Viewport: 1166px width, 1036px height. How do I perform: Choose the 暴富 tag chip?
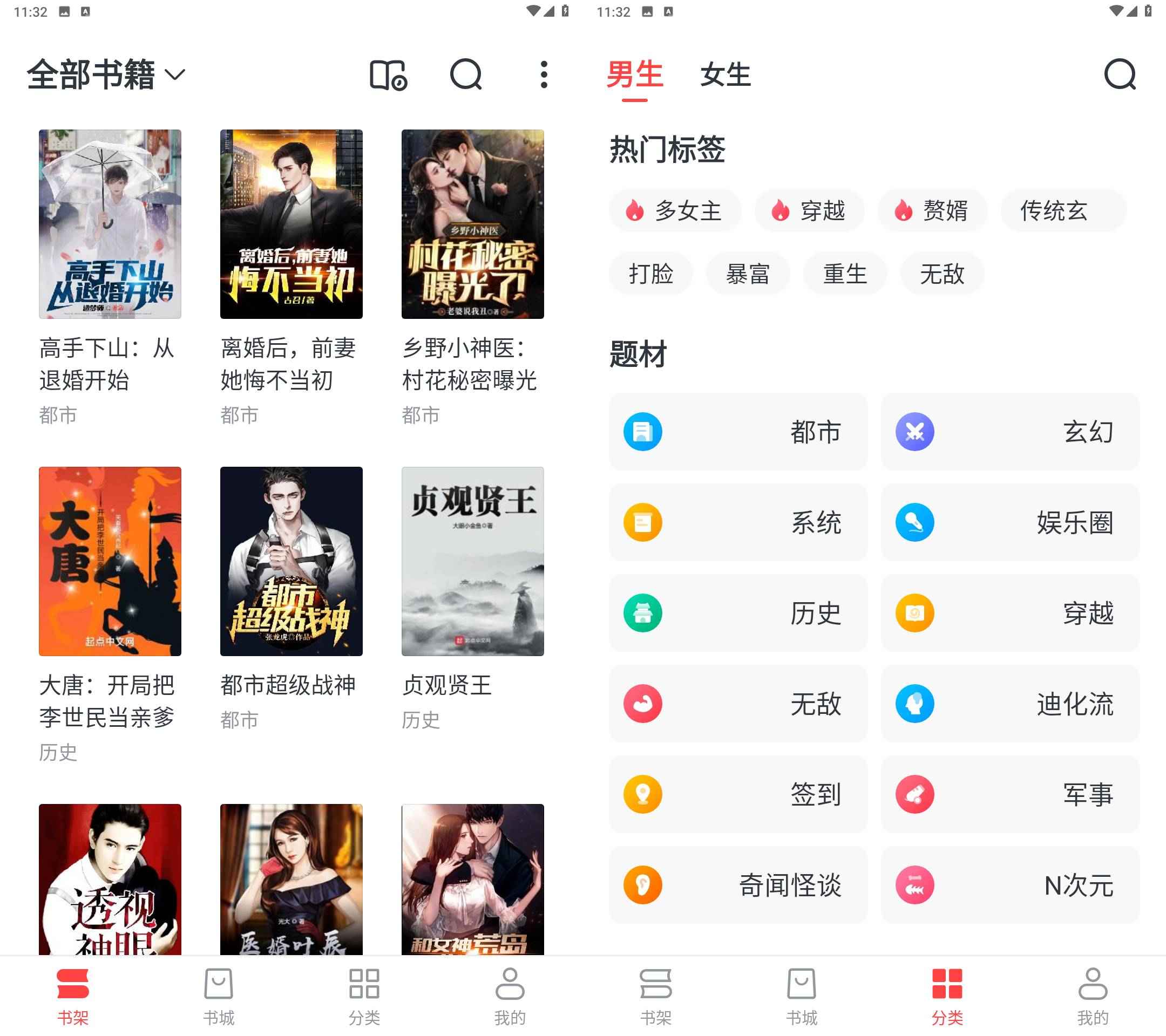pos(748,274)
